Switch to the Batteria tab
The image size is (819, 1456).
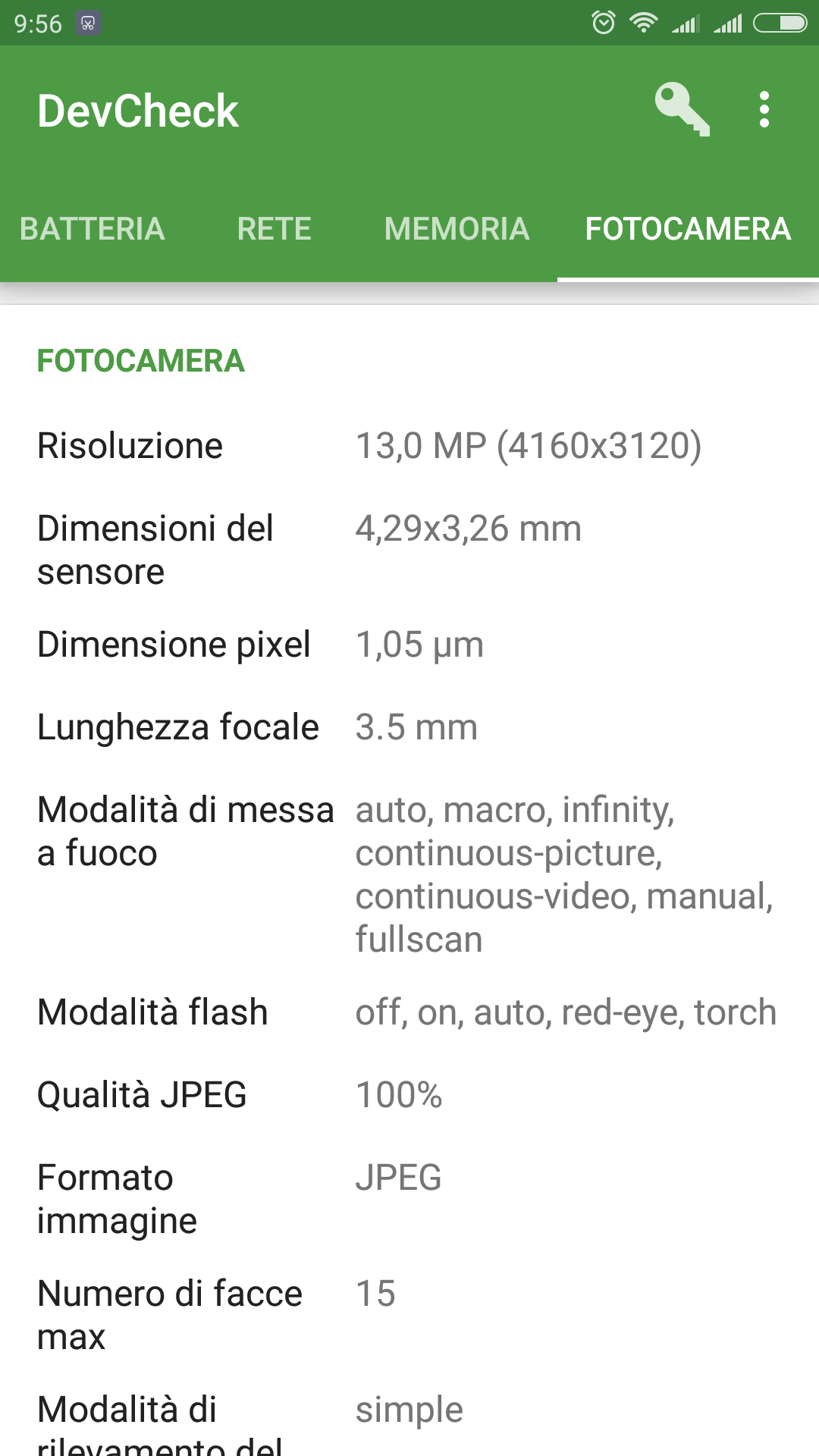tap(92, 229)
